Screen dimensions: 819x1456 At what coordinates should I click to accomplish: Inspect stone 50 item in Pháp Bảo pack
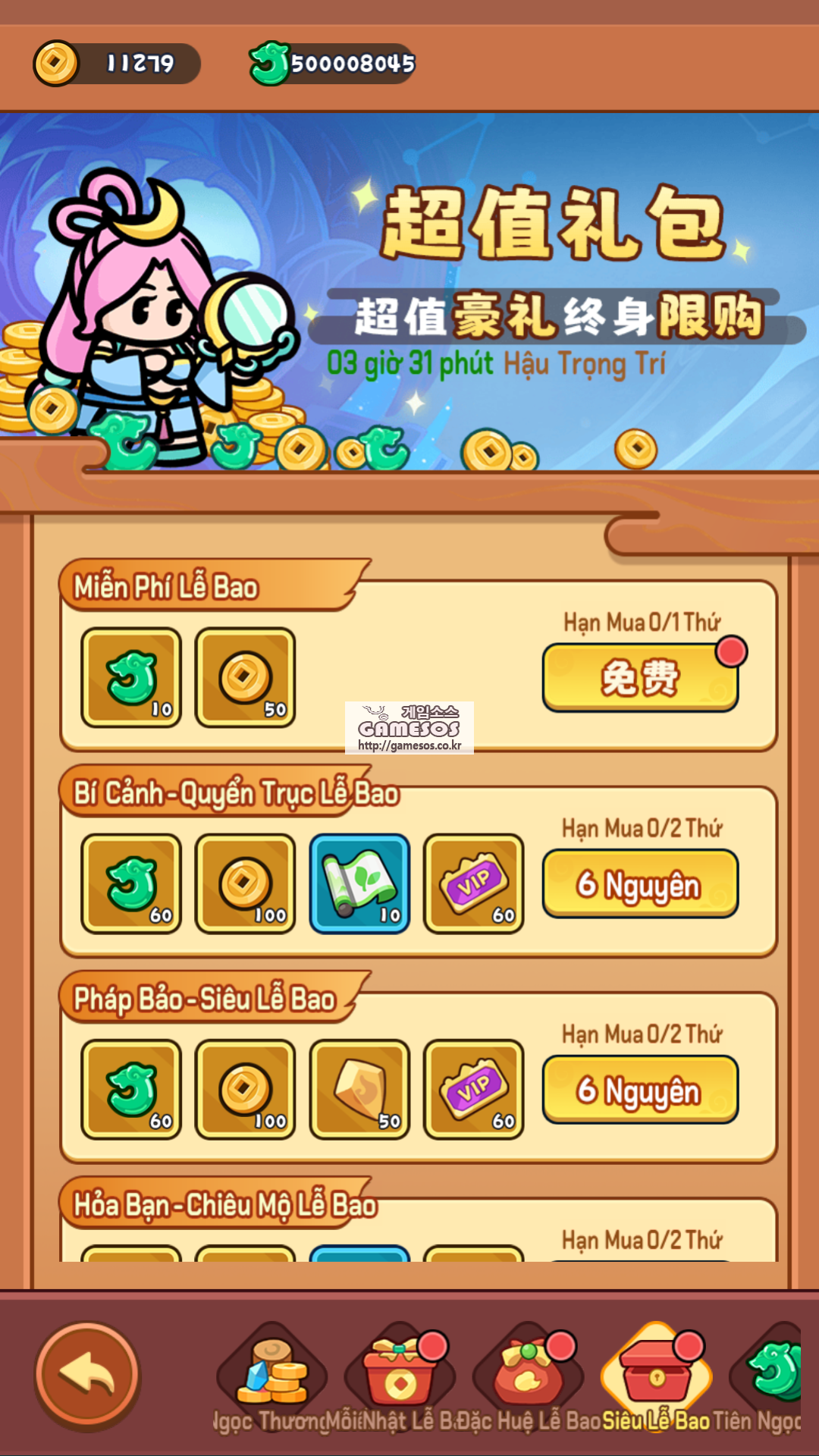tap(359, 1090)
